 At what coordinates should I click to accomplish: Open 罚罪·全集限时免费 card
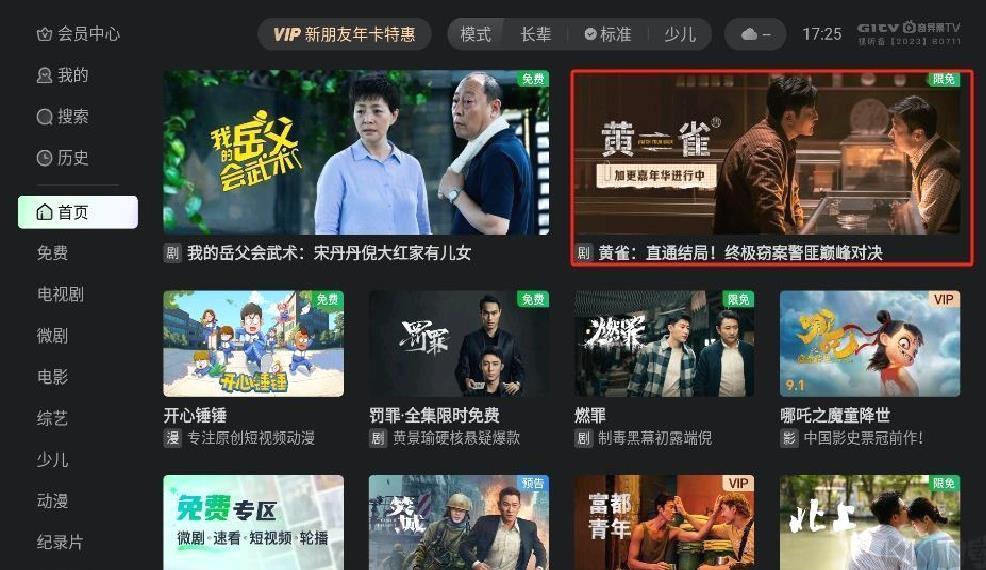[458, 344]
